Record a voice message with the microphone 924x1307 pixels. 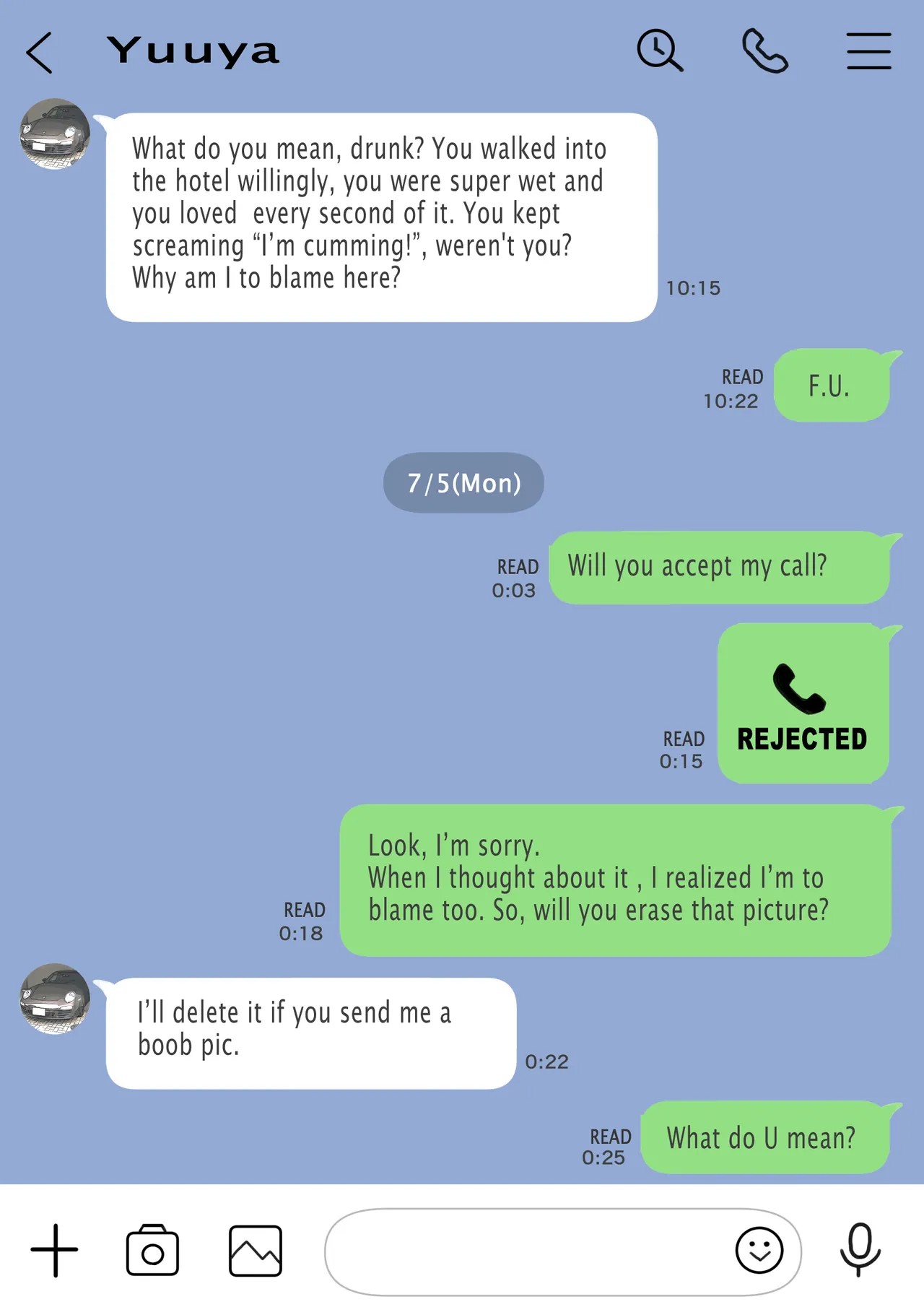click(860, 1249)
